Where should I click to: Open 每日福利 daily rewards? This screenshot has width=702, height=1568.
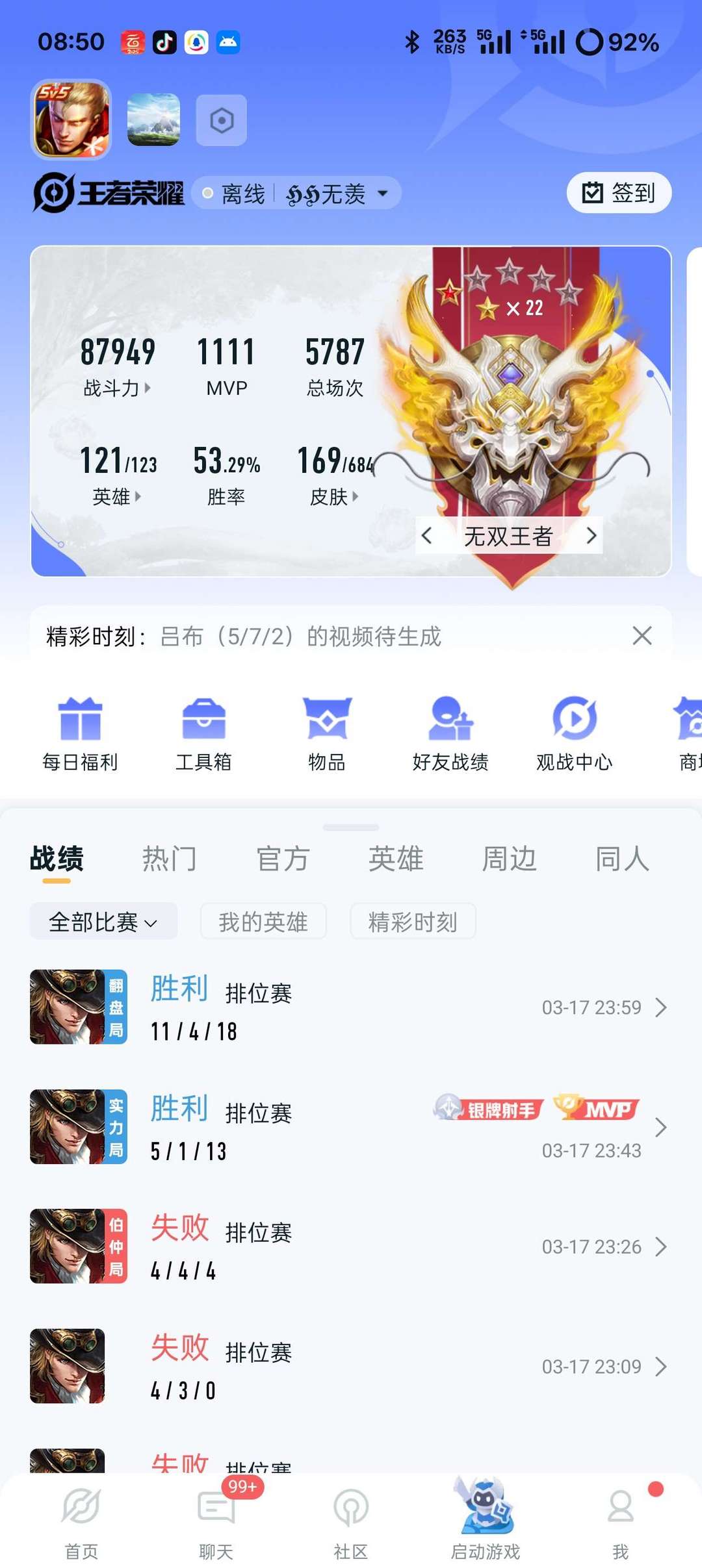pyautogui.click(x=80, y=734)
